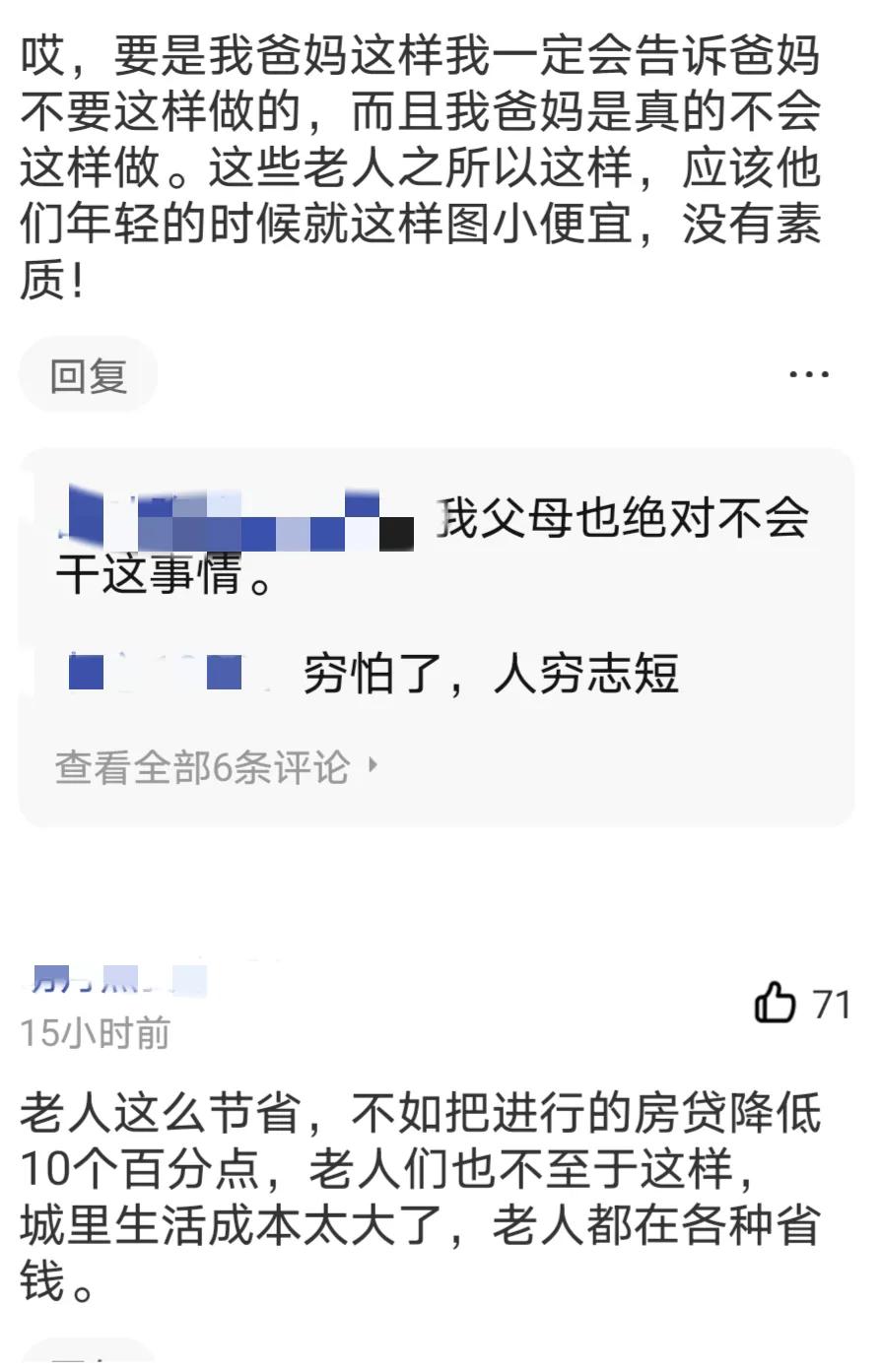The image size is (882, 1372).
Task: Open the three-dot menu on the first comment
Action: pos(809,374)
